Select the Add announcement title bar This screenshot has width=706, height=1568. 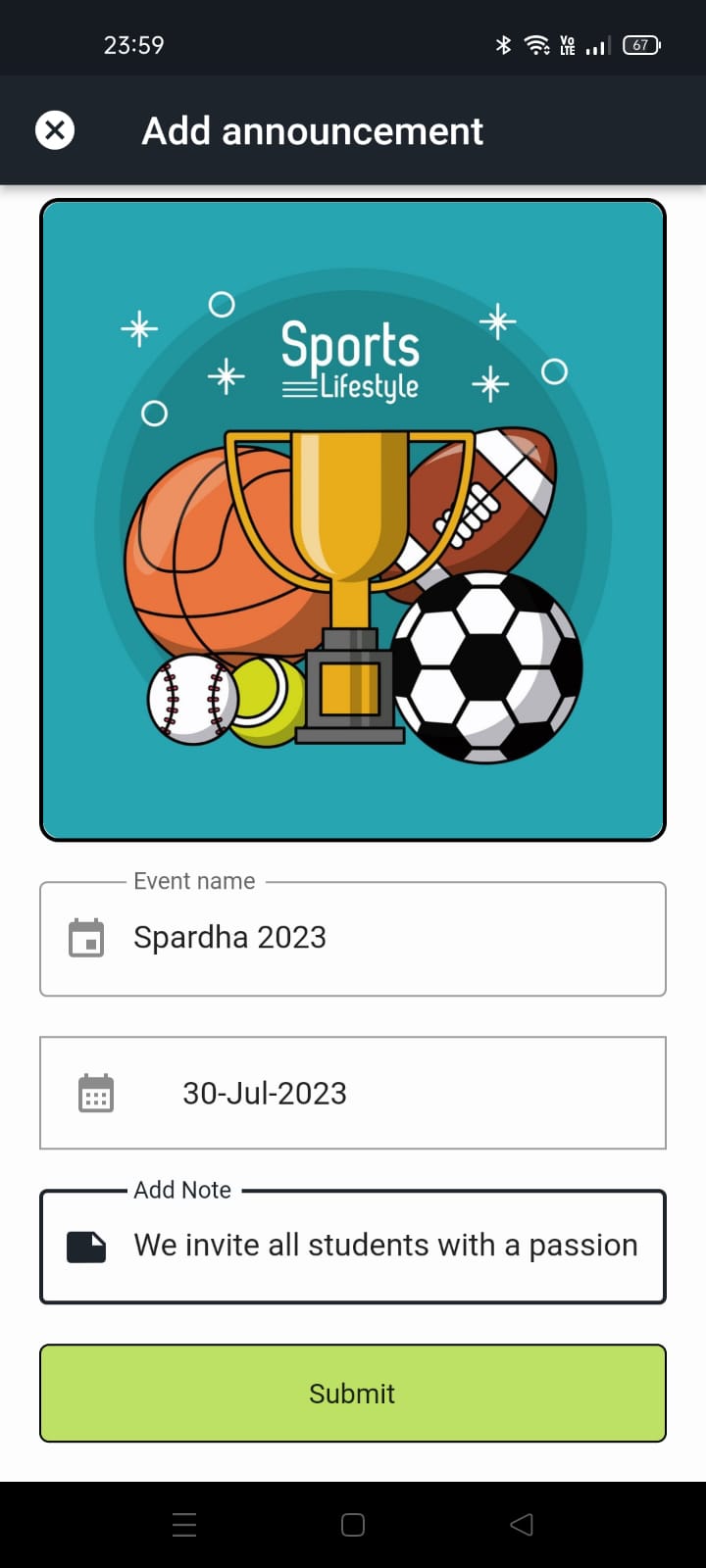(x=312, y=130)
